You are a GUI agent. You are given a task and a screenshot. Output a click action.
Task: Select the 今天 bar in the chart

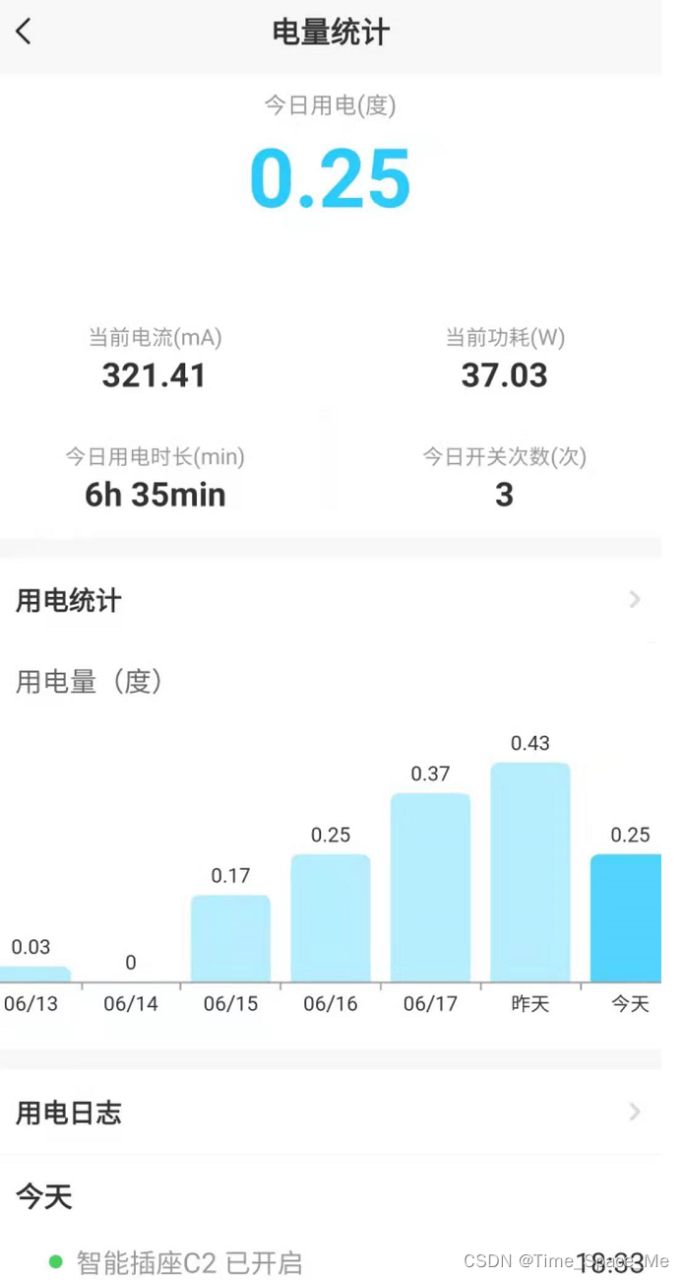pos(626,918)
